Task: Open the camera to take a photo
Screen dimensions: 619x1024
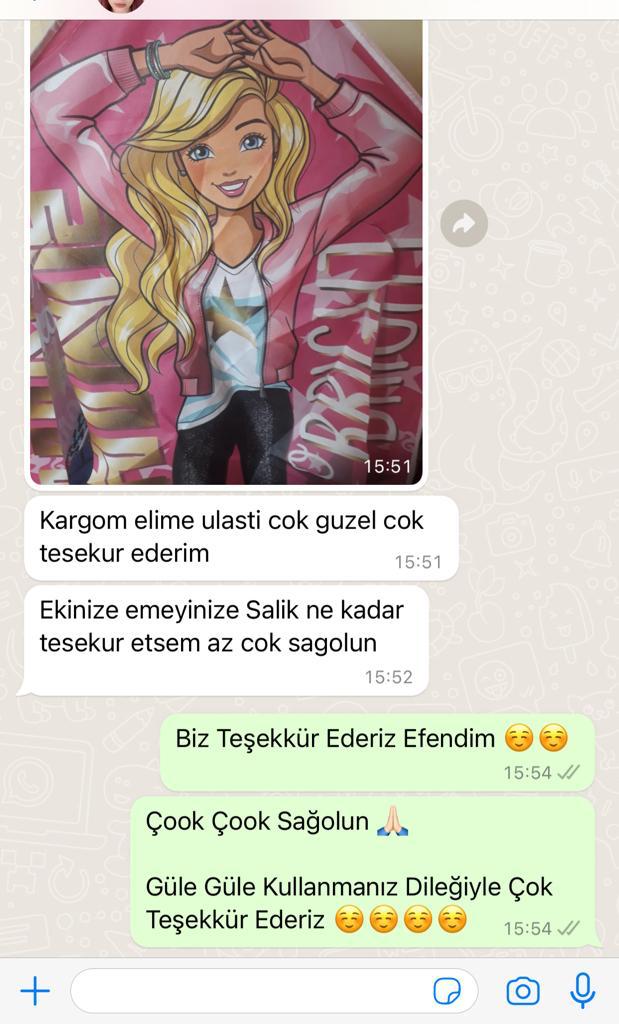Action: click(523, 991)
